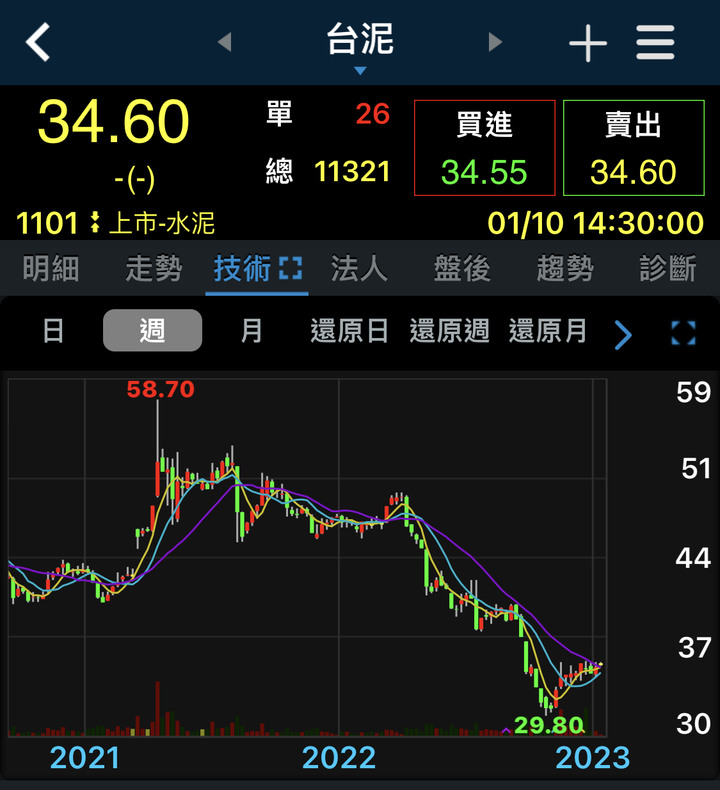This screenshot has height=790, width=720.
Task: Open the 台泥 stock title dropdown
Action: [360, 45]
